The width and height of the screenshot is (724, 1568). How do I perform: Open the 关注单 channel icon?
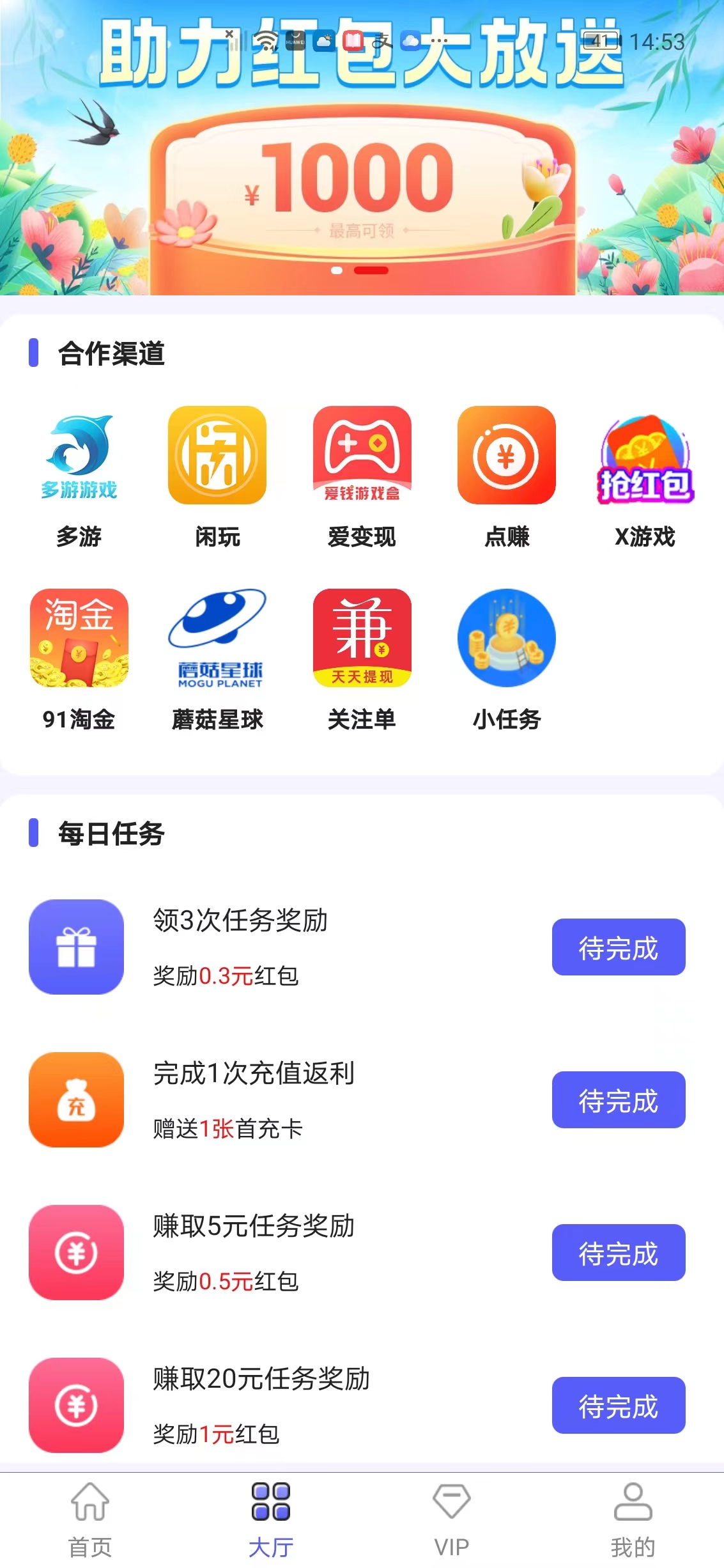click(362, 639)
